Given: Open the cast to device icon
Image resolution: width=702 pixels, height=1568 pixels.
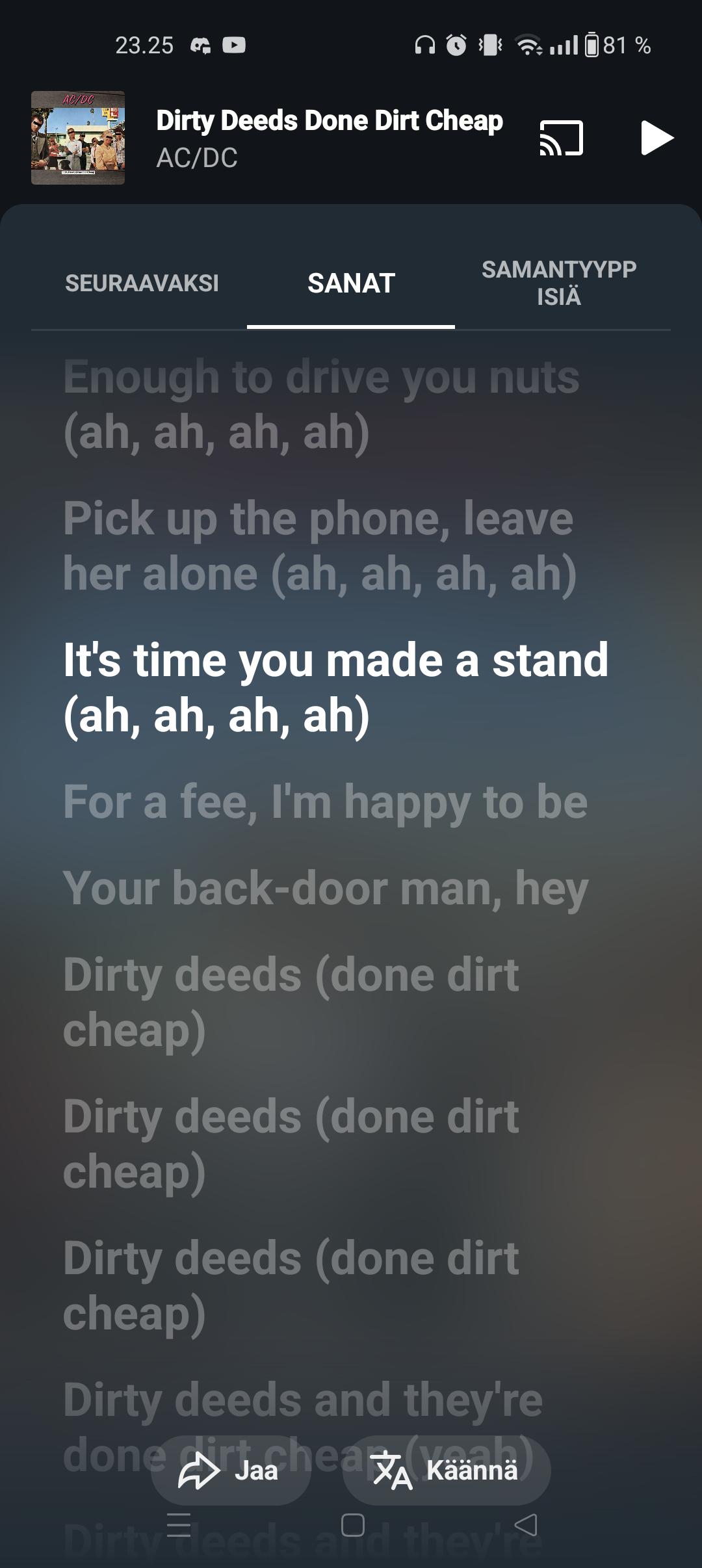Looking at the screenshot, I should click(x=561, y=138).
